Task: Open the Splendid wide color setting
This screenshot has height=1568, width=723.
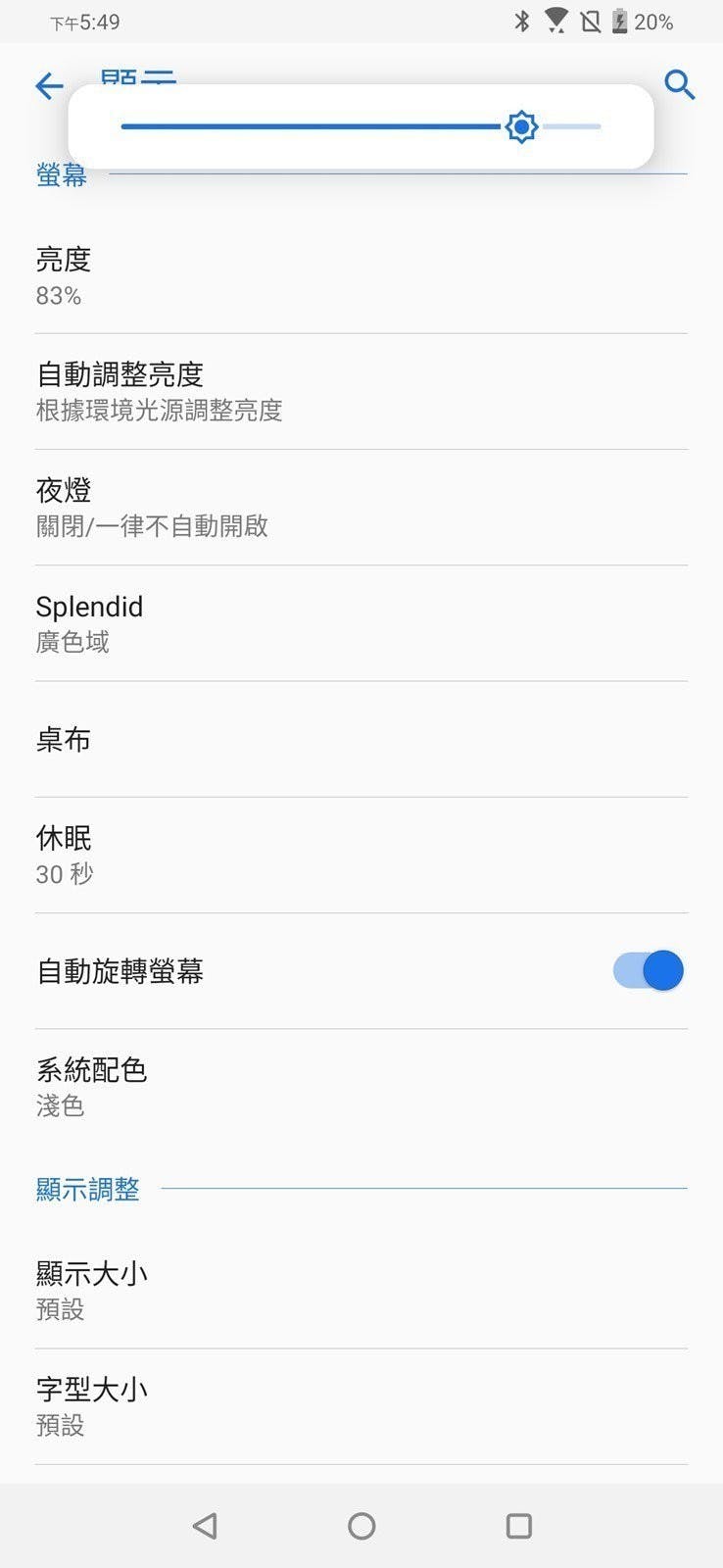Action: (361, 622)
